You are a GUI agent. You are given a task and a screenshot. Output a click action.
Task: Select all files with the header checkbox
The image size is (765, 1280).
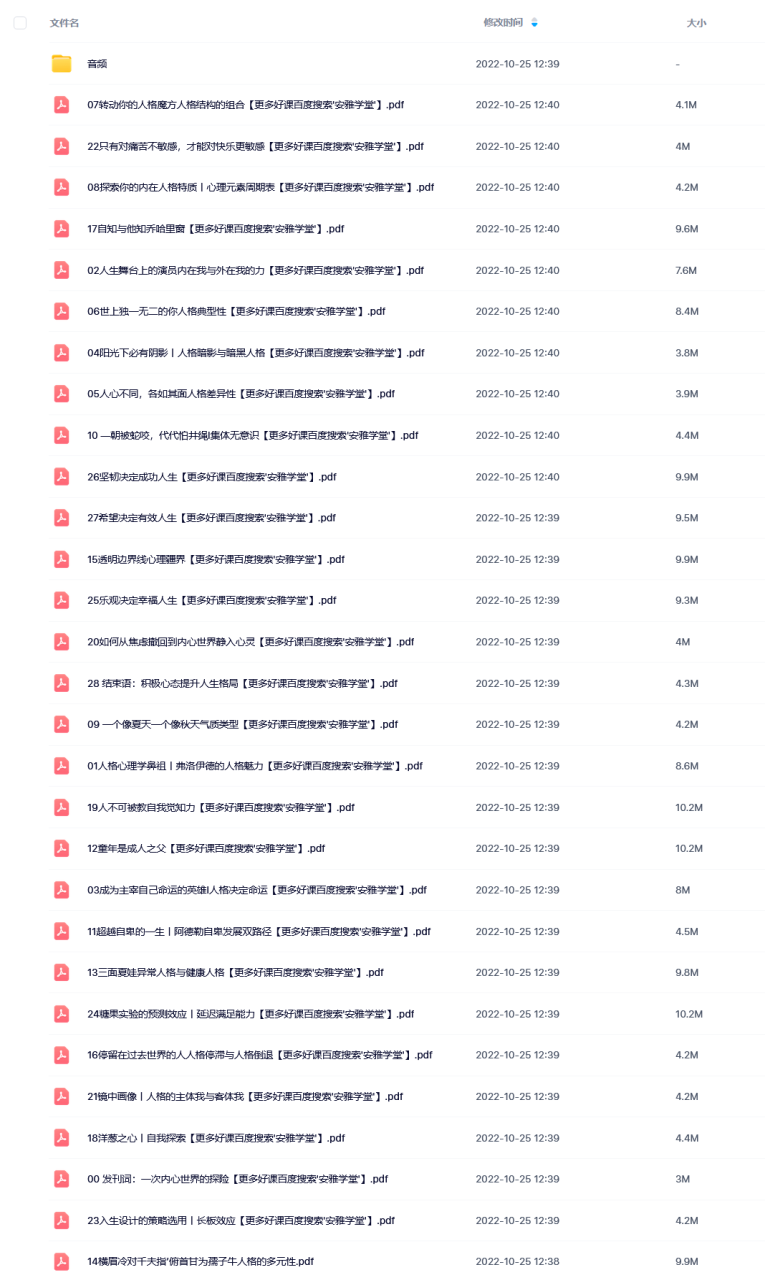click(x=20, y=22)
